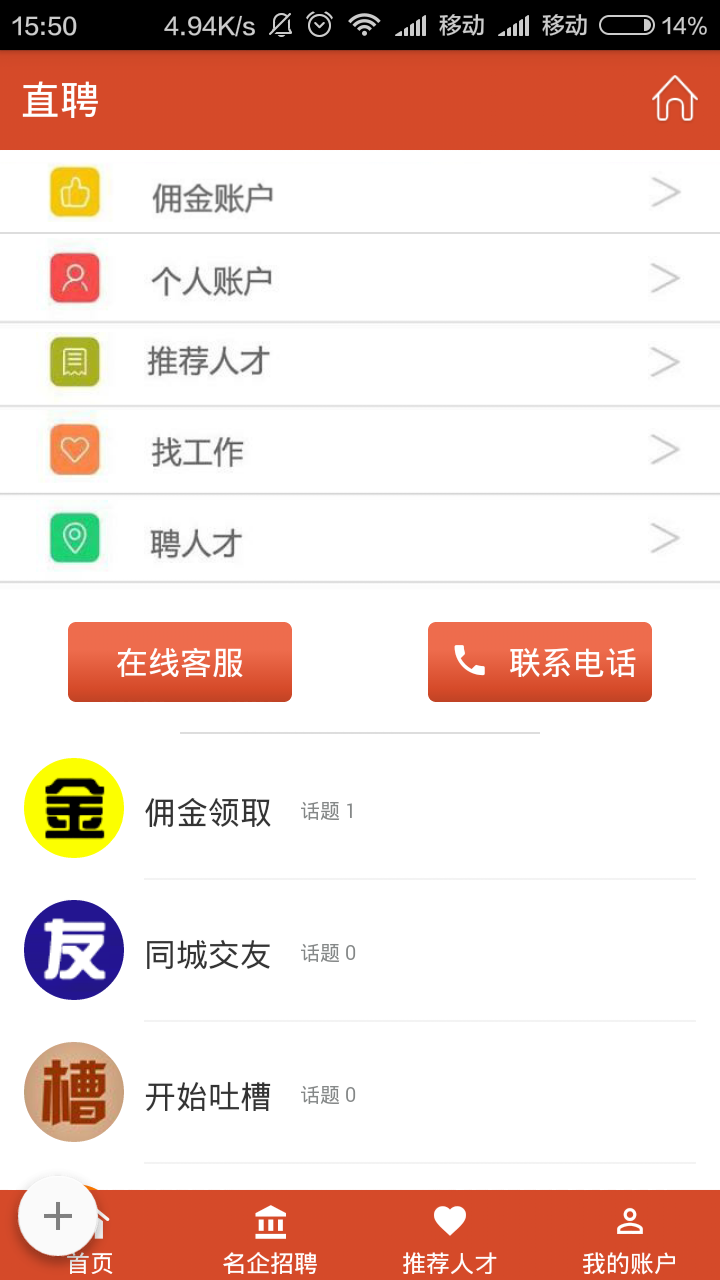Viewport: 720px width, 1280px height.
Task: Go to the 我的账户 tab
Action: click(x=630, y=1240)
